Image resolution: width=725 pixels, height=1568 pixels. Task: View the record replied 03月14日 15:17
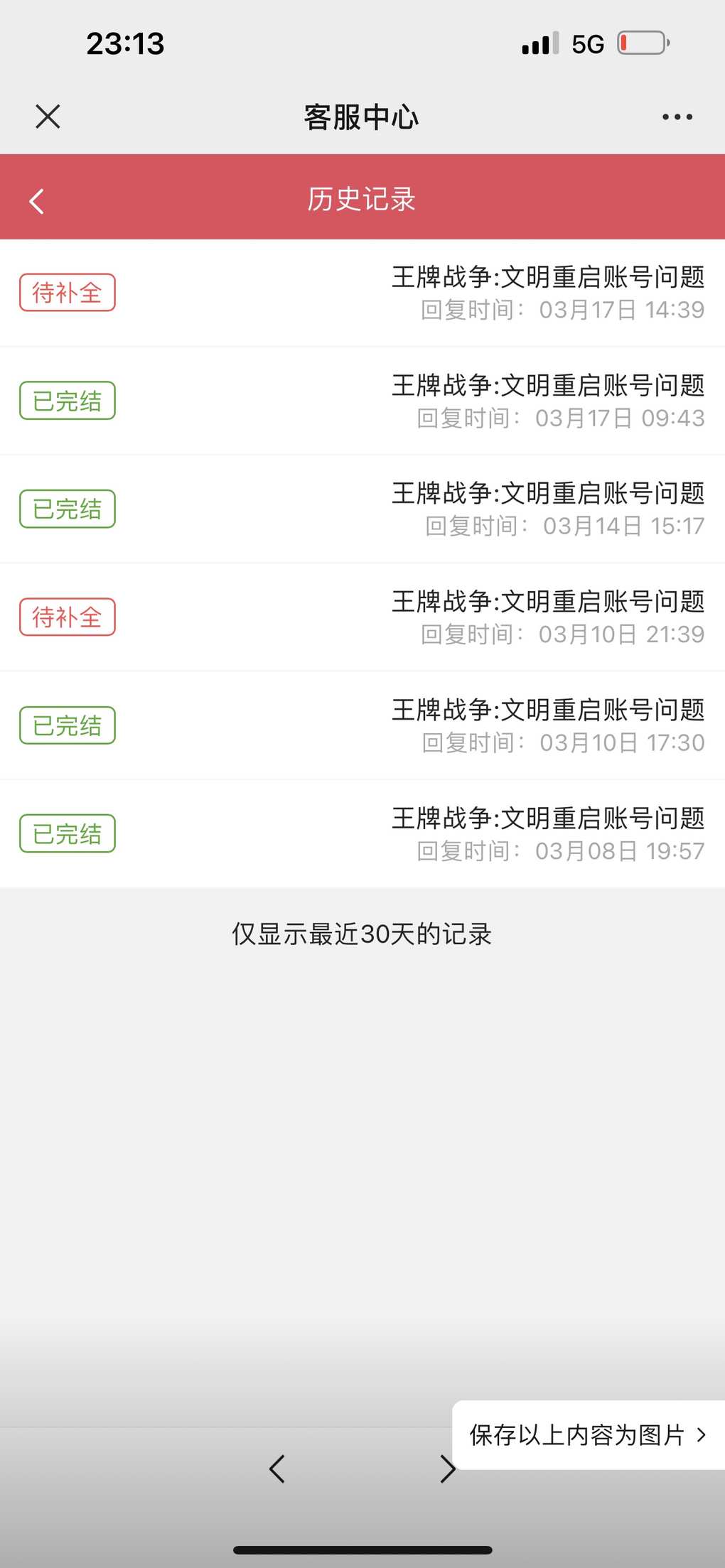point(362,509)
